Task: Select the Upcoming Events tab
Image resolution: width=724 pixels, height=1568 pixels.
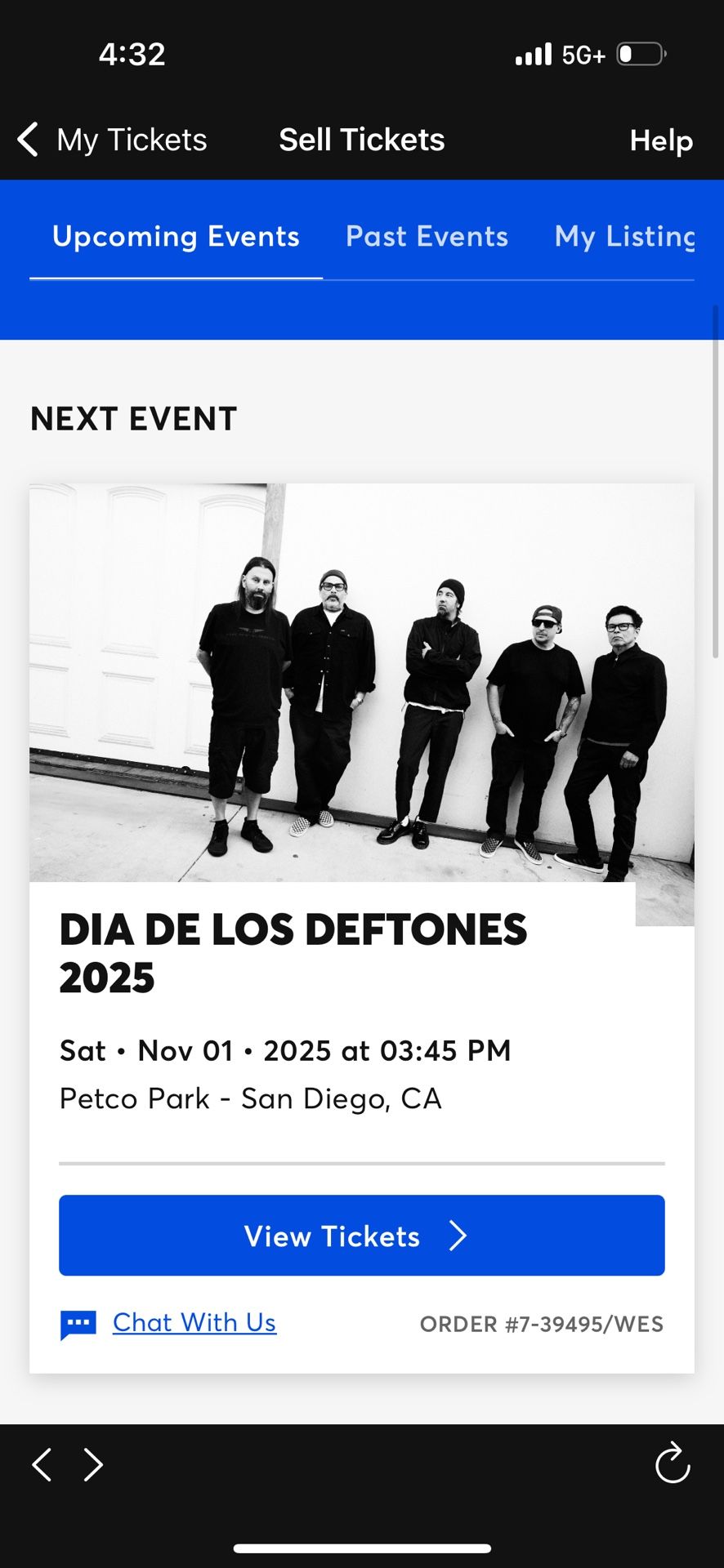Action: (176, 237)
